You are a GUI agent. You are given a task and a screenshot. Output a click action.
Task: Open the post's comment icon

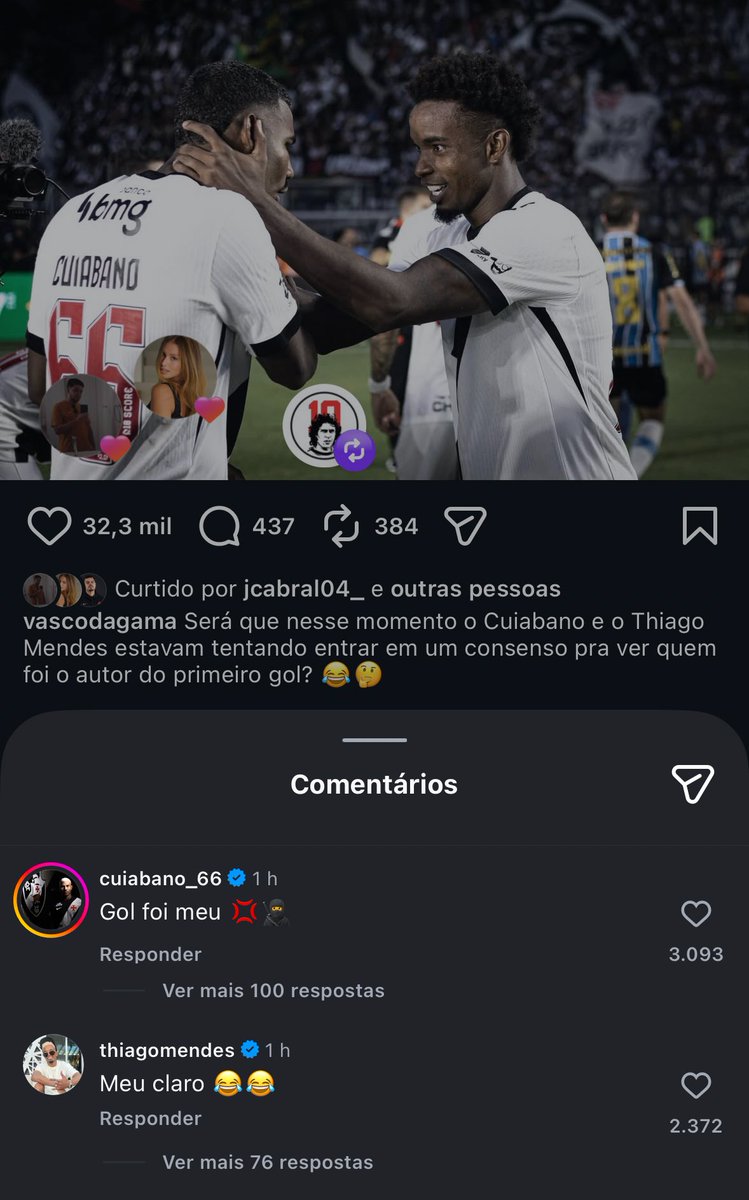219,526
